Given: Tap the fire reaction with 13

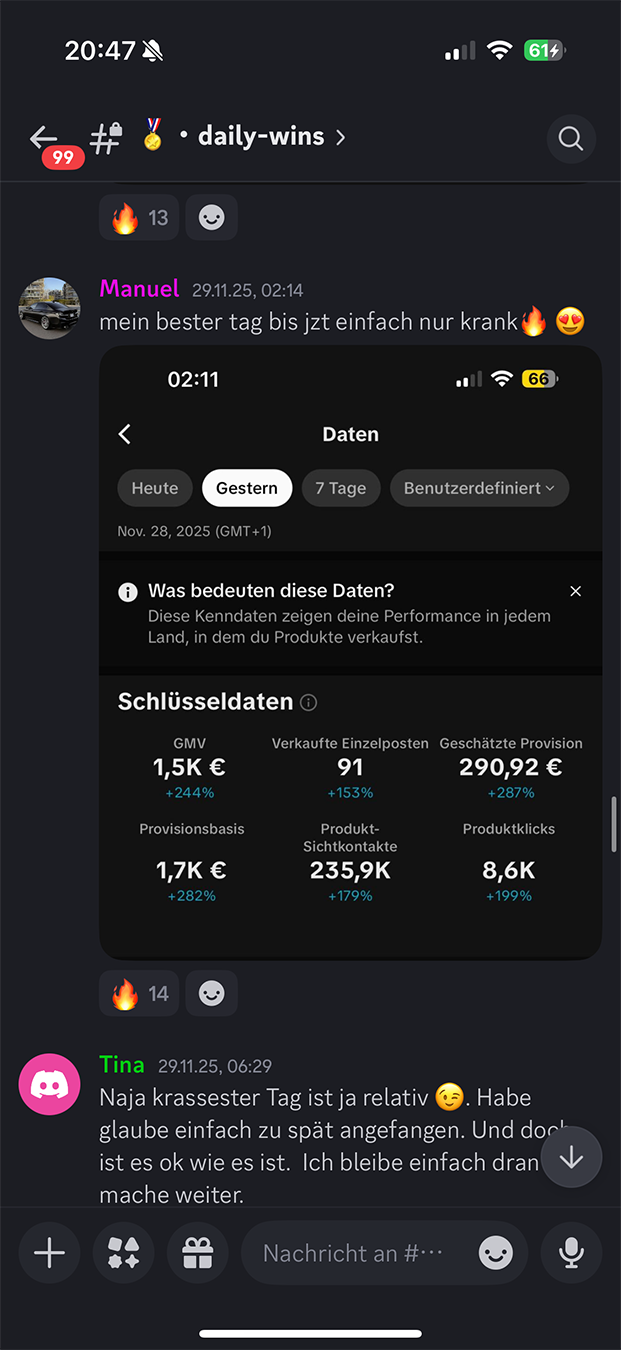Looking at the screenshot, I should pos(139,218).
